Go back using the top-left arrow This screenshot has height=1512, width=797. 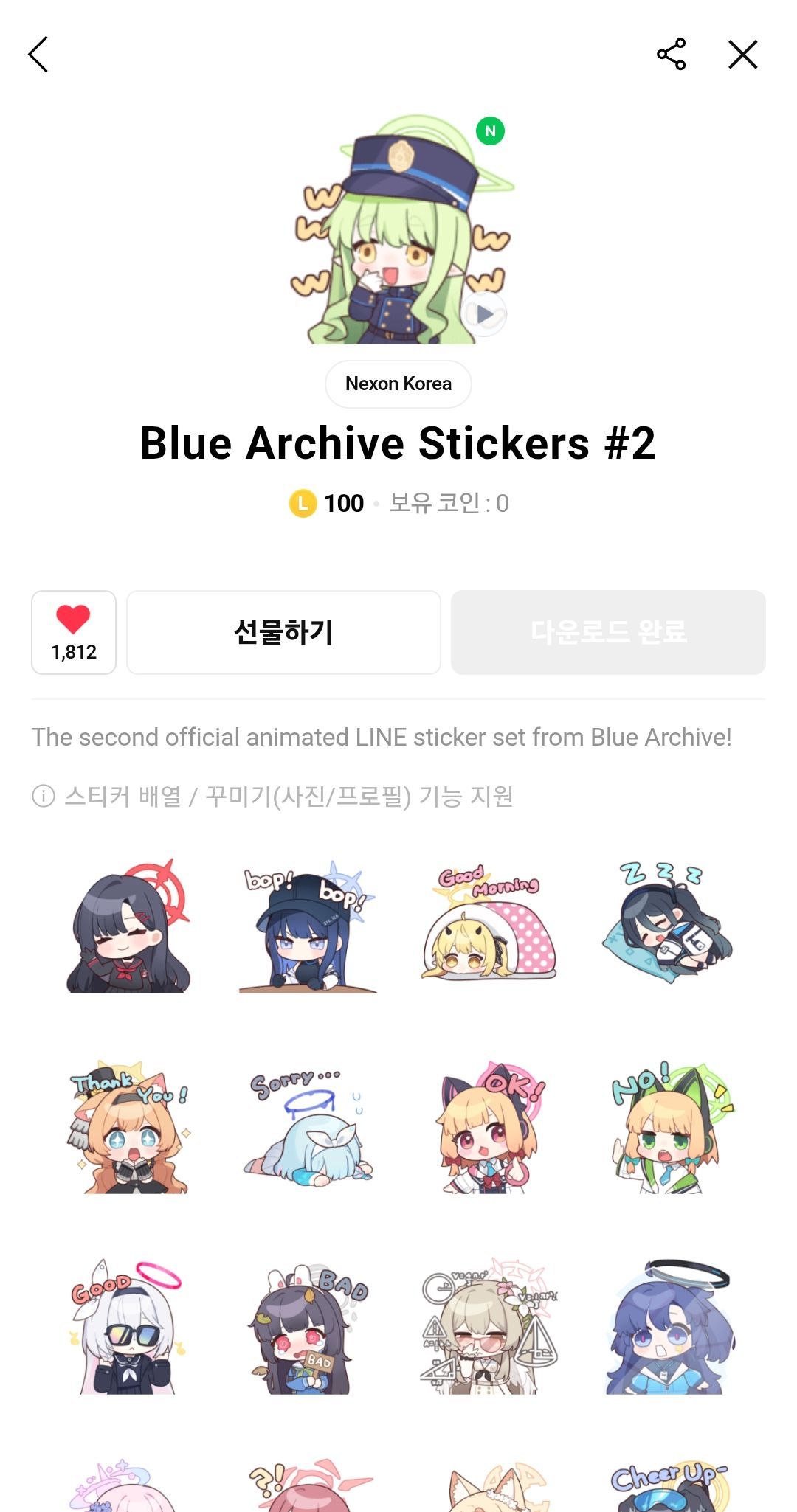pos(38,55)
